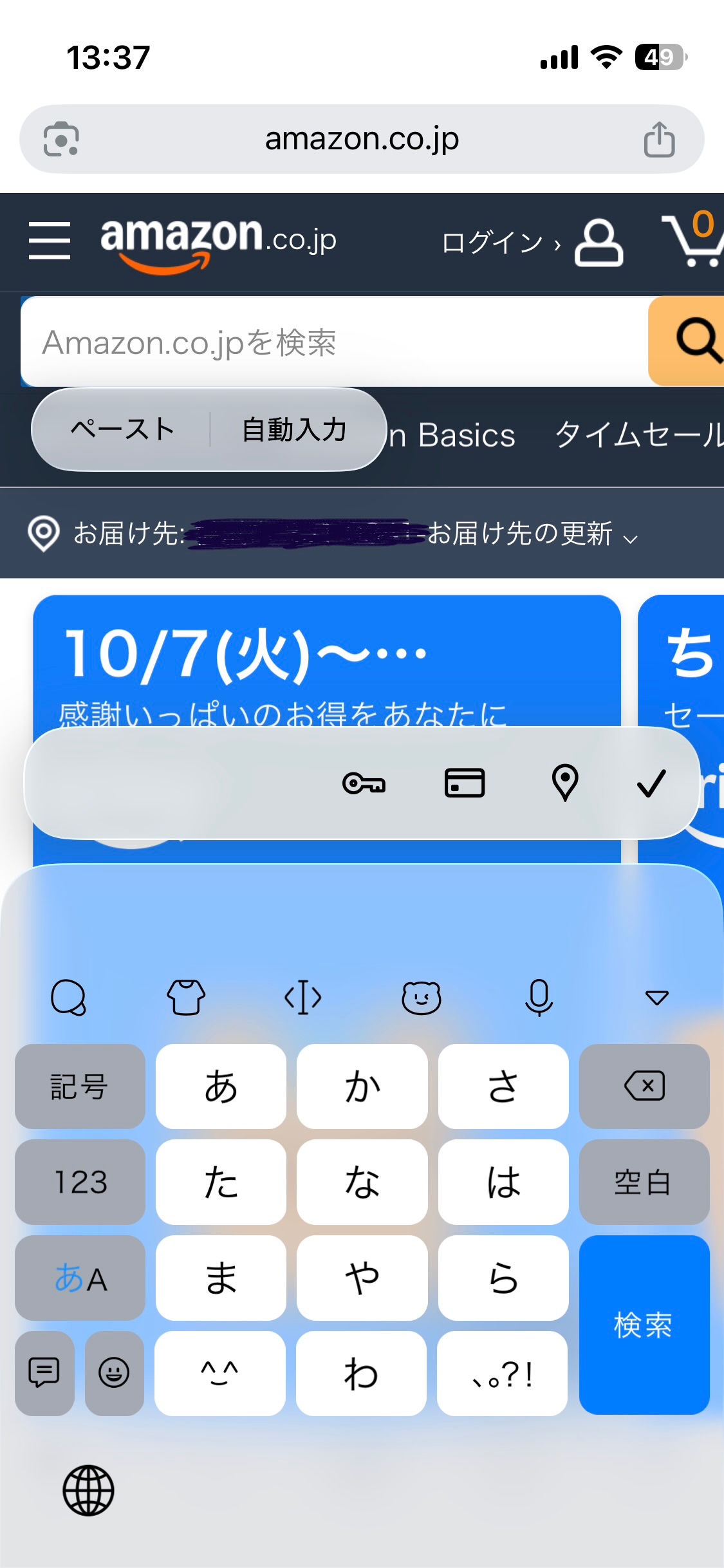This screenshot has width=724, height=1568.
Task: Tap the orange search magnifier button
Action: (x=690, y=341)
